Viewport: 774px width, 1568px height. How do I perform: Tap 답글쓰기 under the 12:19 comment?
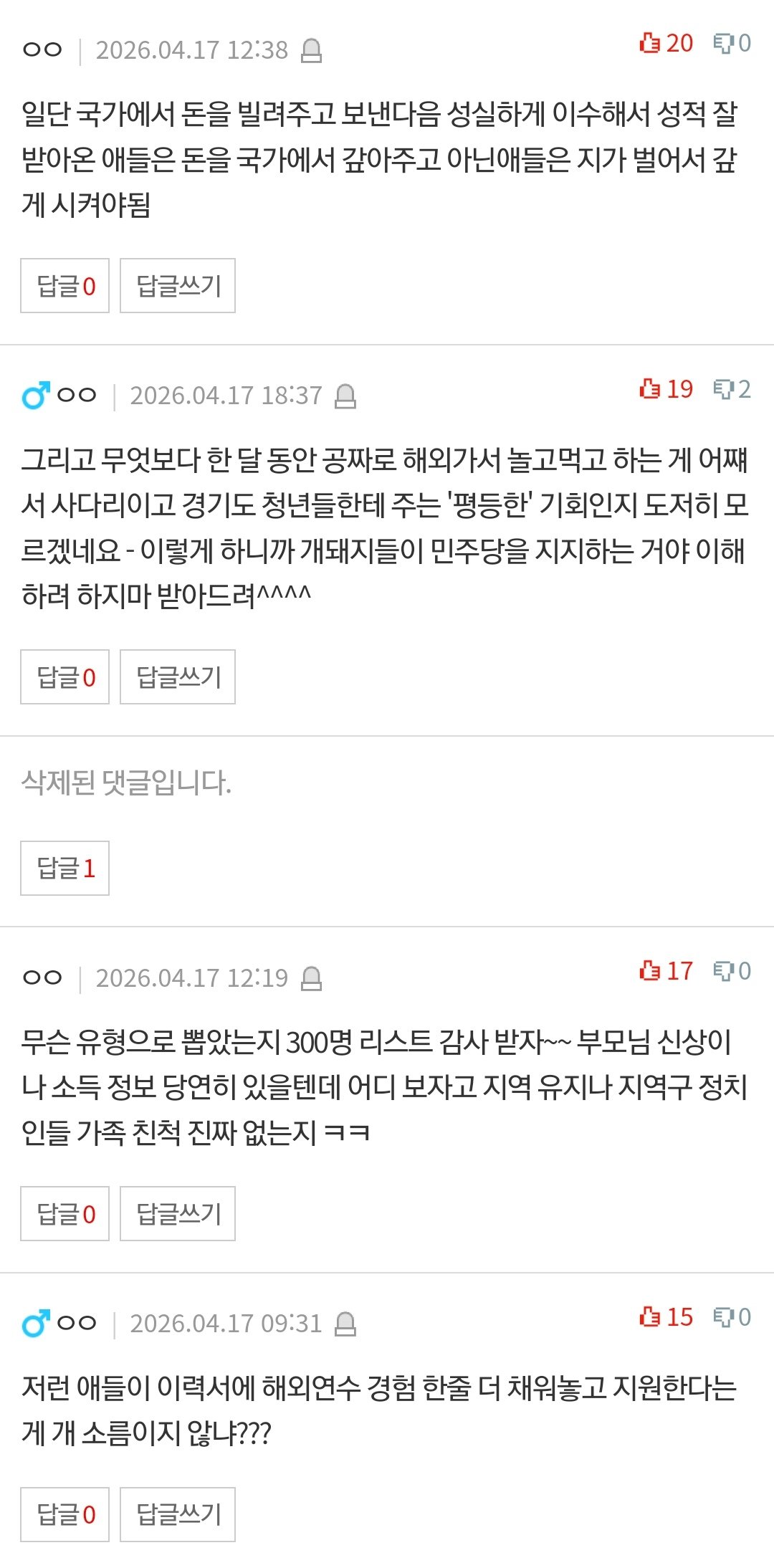coord(178,1214)
